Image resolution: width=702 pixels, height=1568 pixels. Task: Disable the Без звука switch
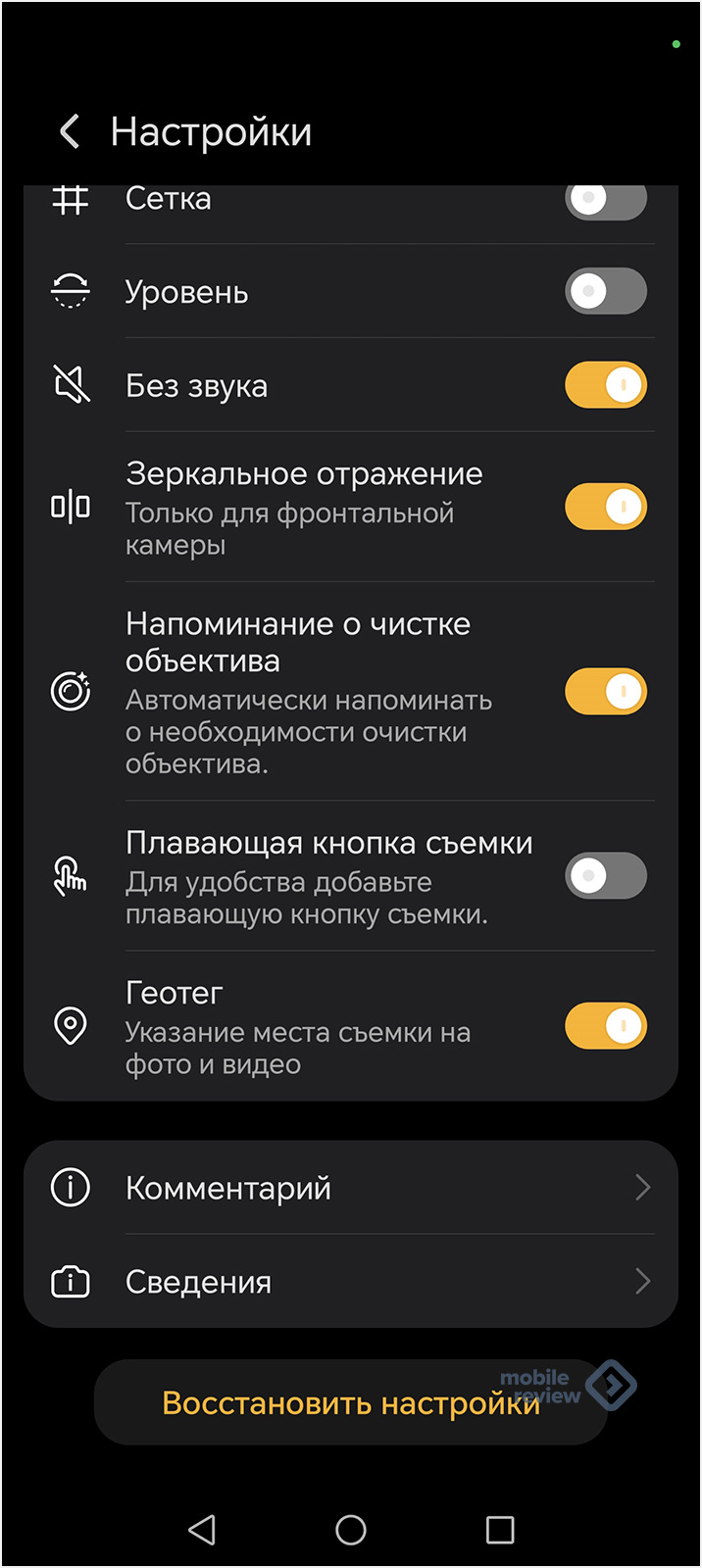(x=606, y=385)
